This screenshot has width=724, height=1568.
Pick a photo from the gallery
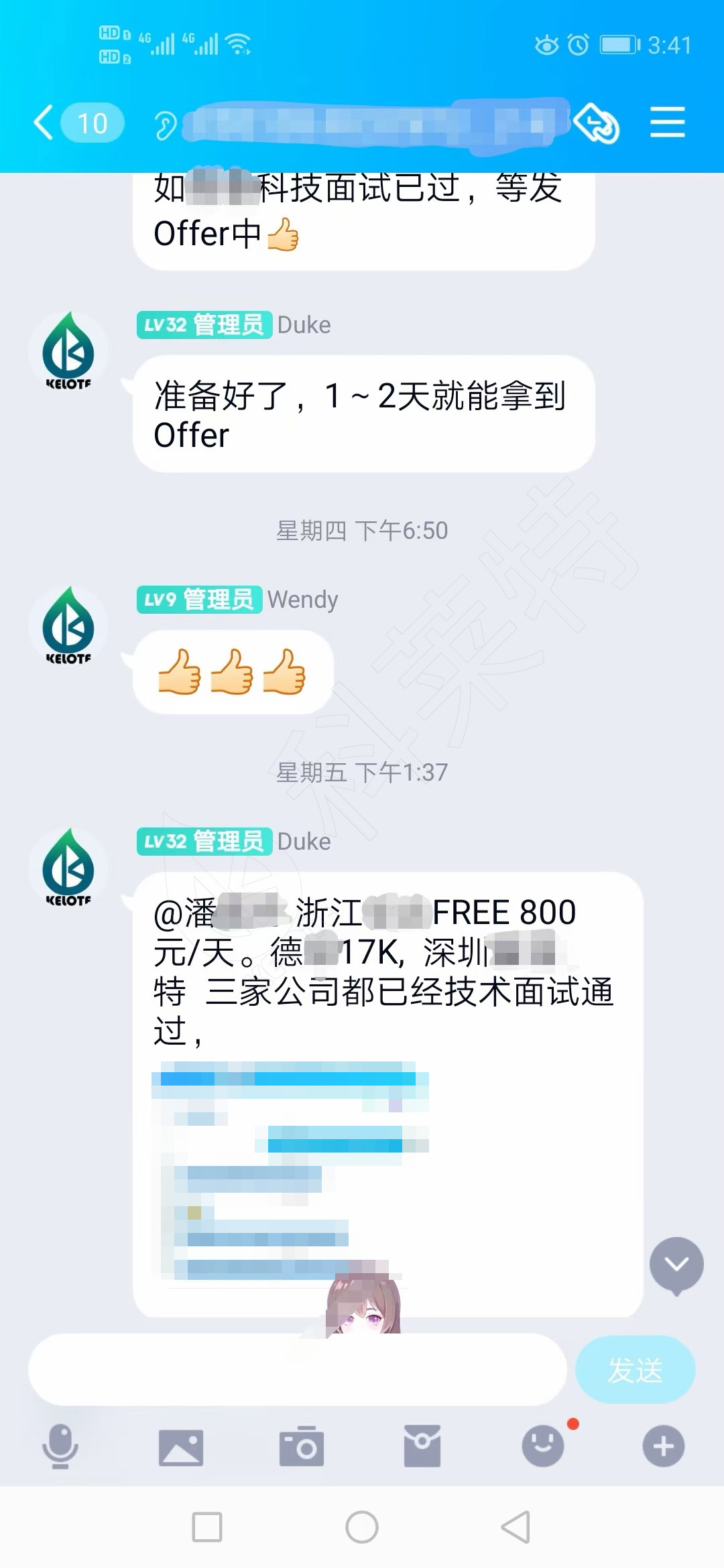coord(181,1447)
